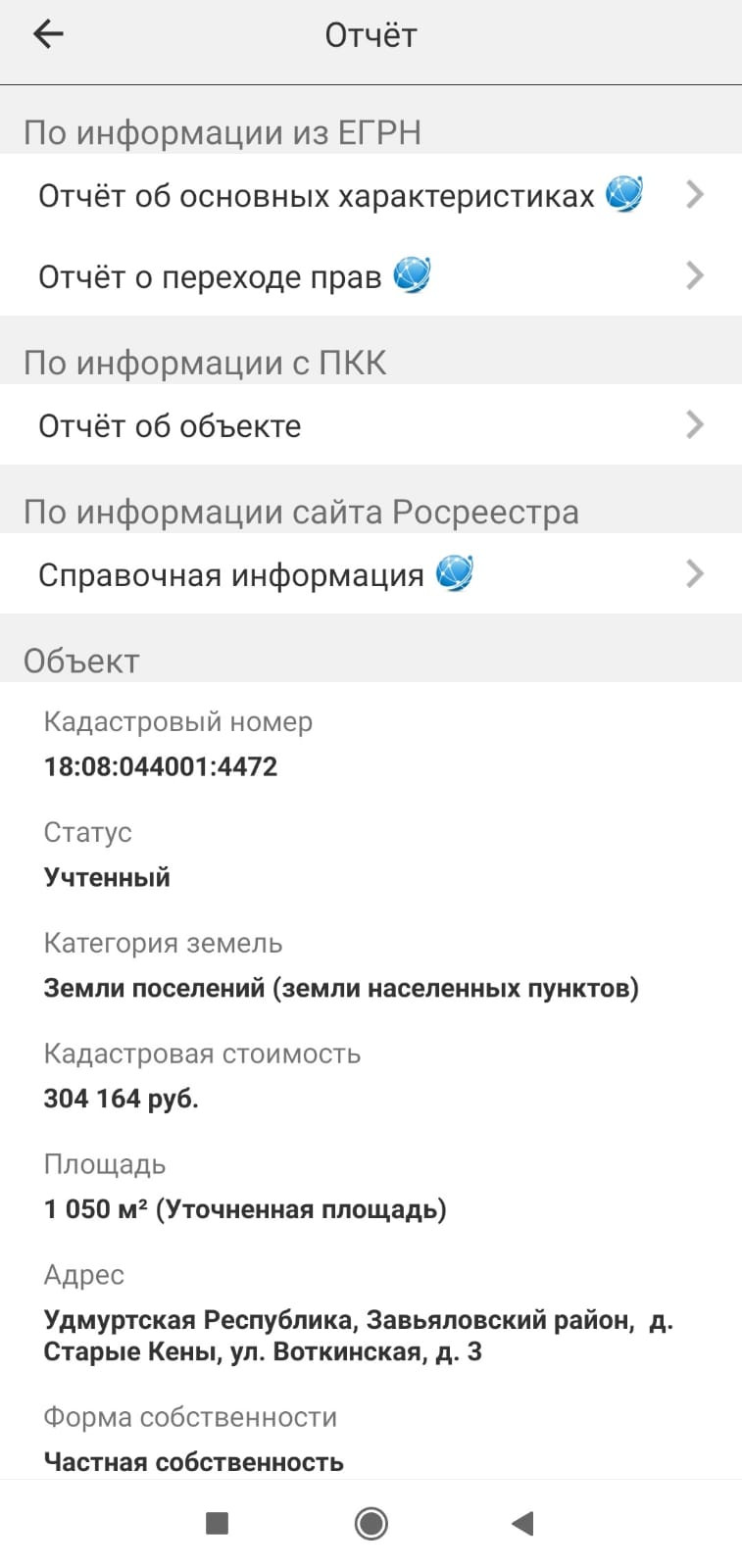Open Отчёт об объекте
Image resolution: width=742 pixels, height=1568 pixels.
click(x=371, y=425)
